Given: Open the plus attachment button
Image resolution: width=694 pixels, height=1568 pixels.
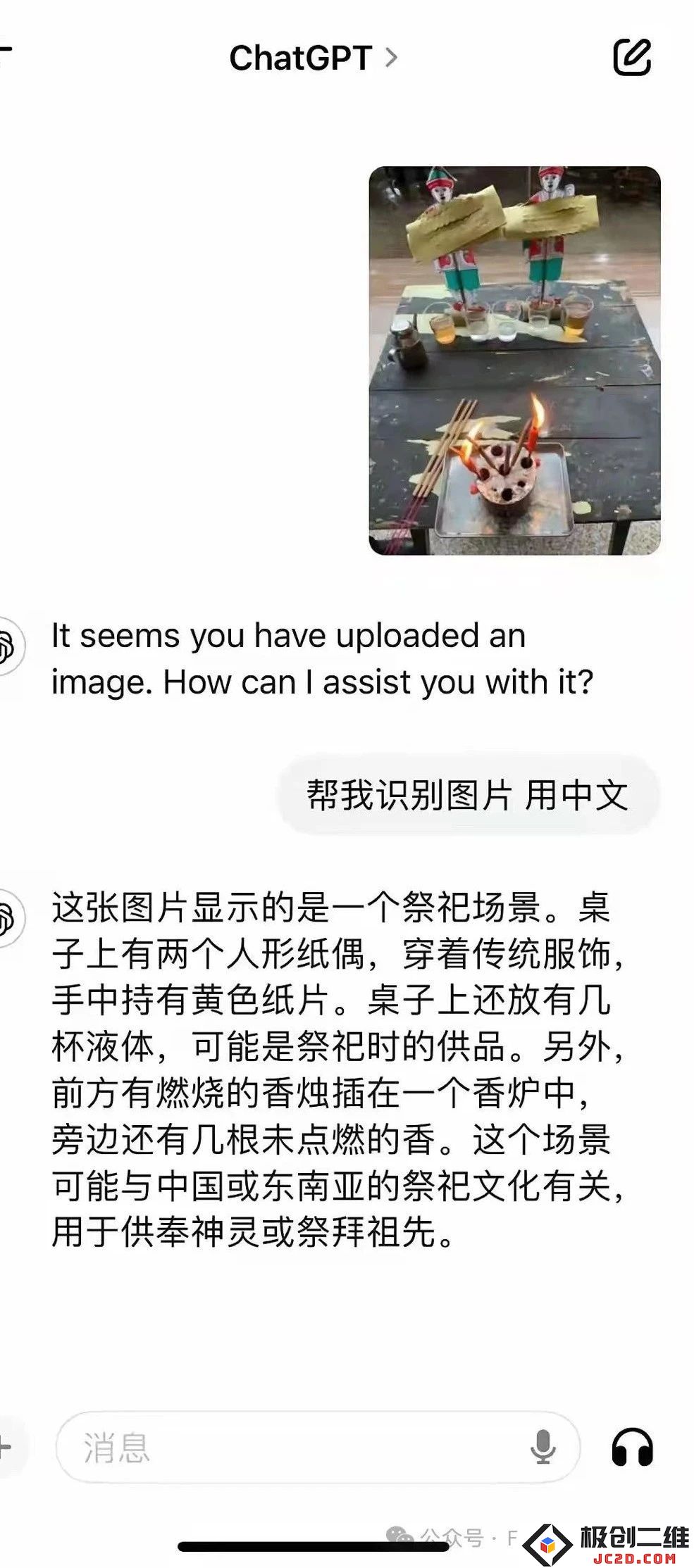Looking at the screenshot, I should coord(6,1447).
